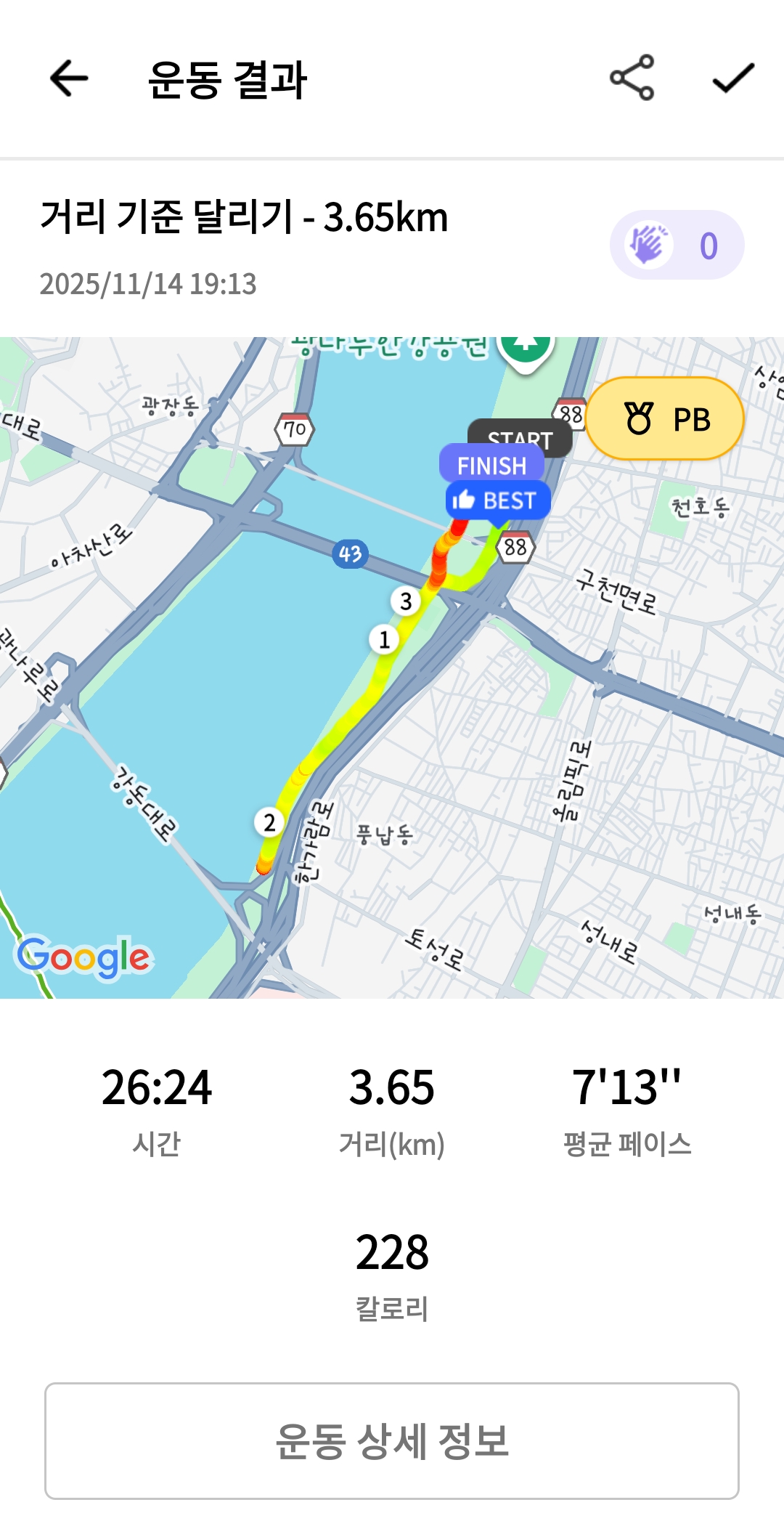Screen dimensions: 784x1521
Task: Open the PB personal best badge
Action: (665, 419)
